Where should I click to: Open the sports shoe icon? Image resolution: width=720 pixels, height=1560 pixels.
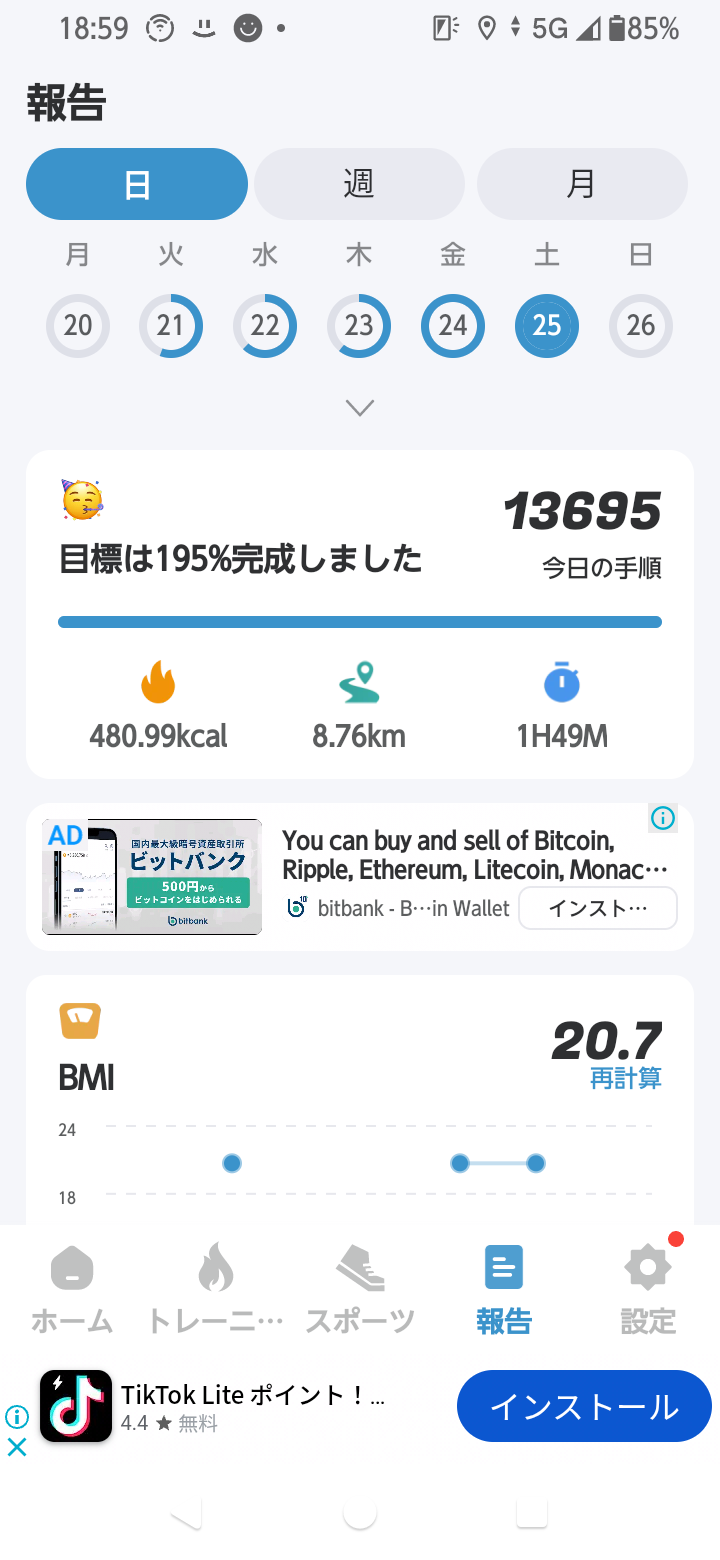pos(359,1267)
